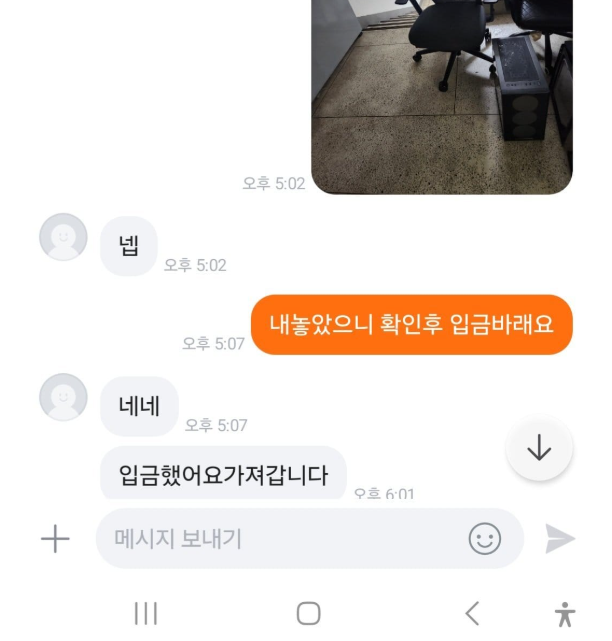Viewport: 612px width, 641px height.
Task: Jump to the latest message with down arrow
Action: click(539, 447)
